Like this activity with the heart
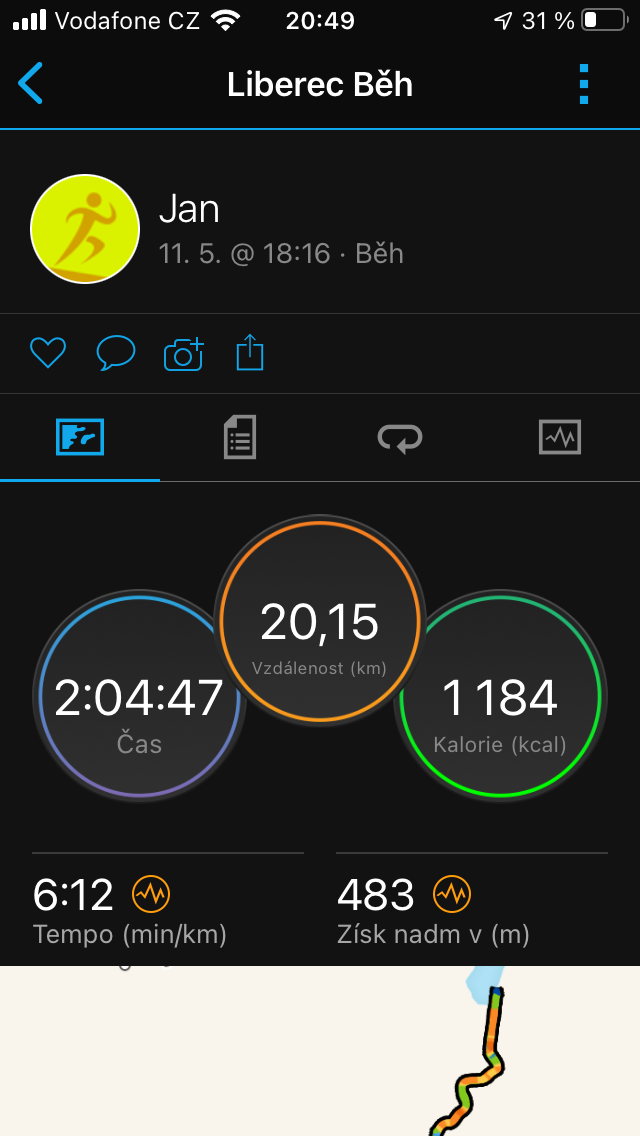The height and width of the screenshot is (1136, 640). (48, 354)
